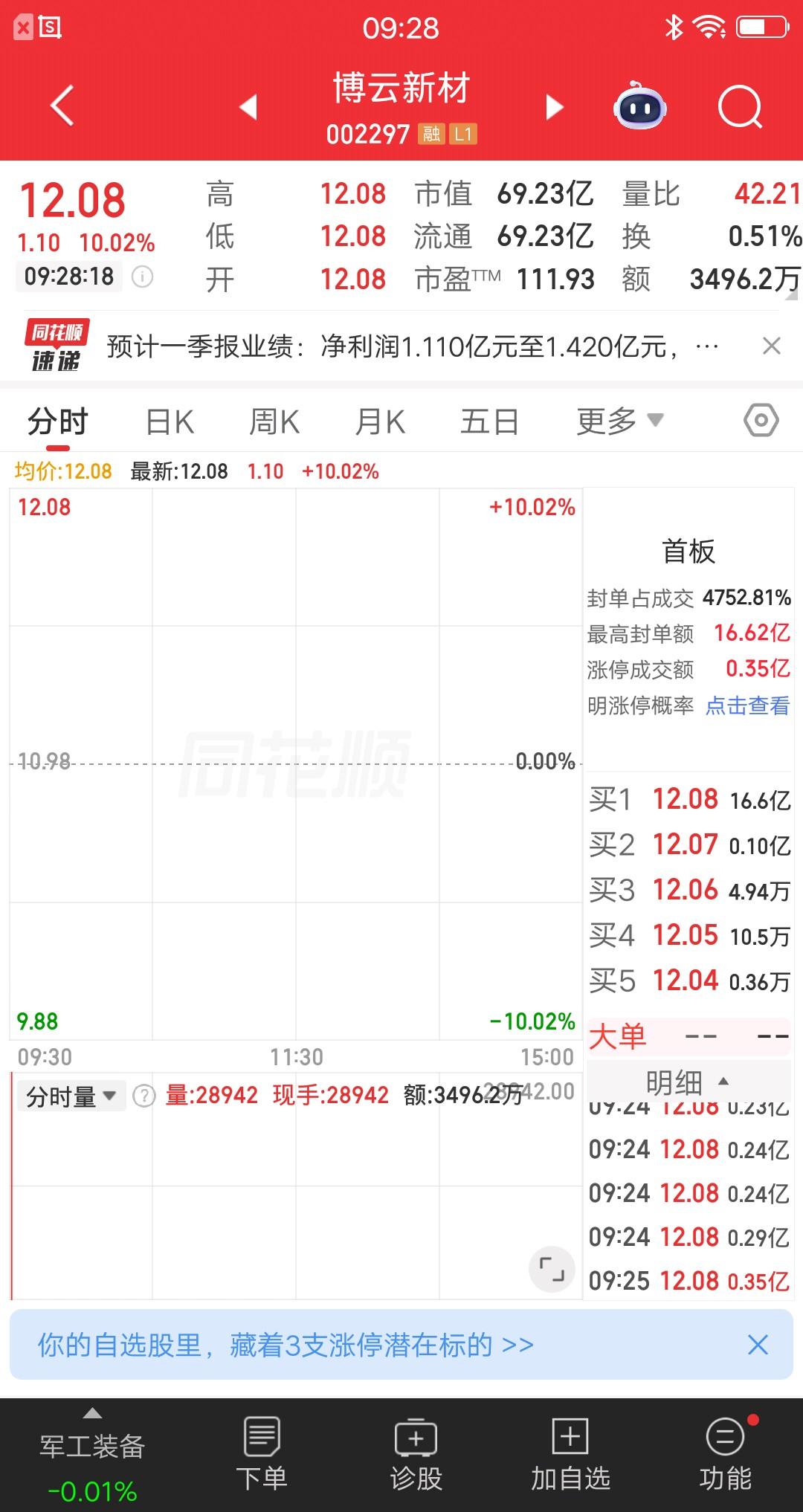Switch to the 五日 tab
Image resolution: width=803 pixels, height=1512 pixels.
(x=488, y=420)
